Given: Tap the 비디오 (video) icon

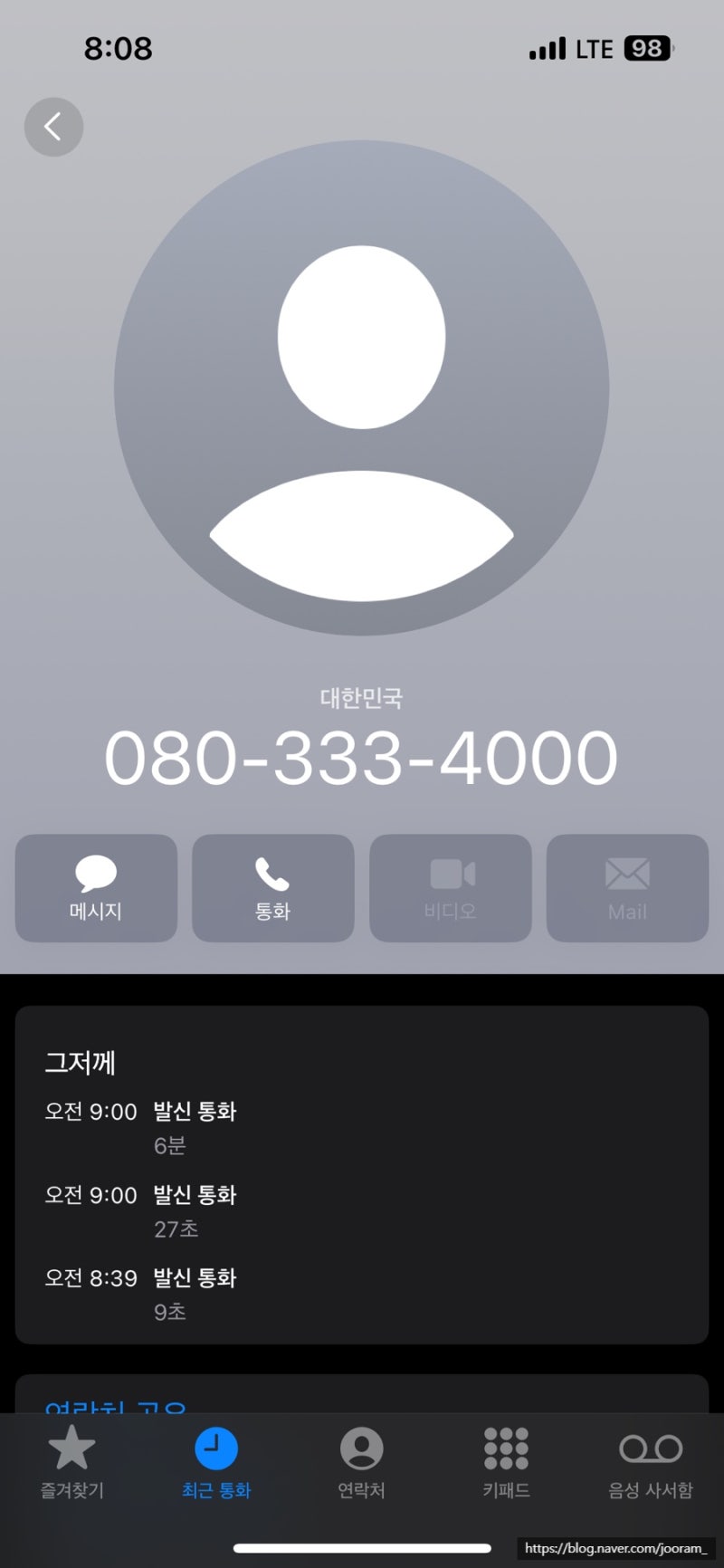Looking at the screenshot, I should click(450, 888).
